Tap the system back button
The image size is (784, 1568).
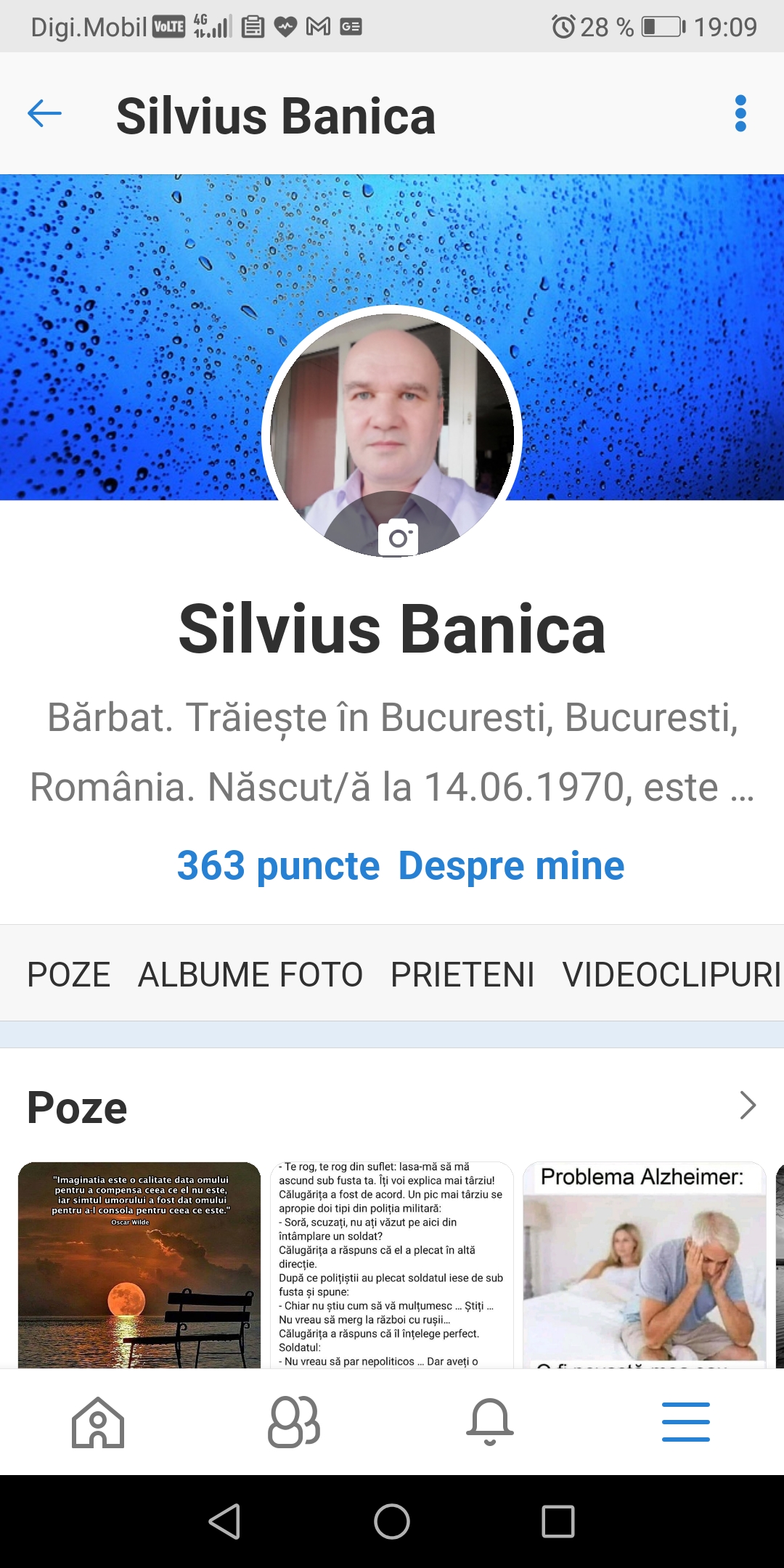(x=225, y=1522)
